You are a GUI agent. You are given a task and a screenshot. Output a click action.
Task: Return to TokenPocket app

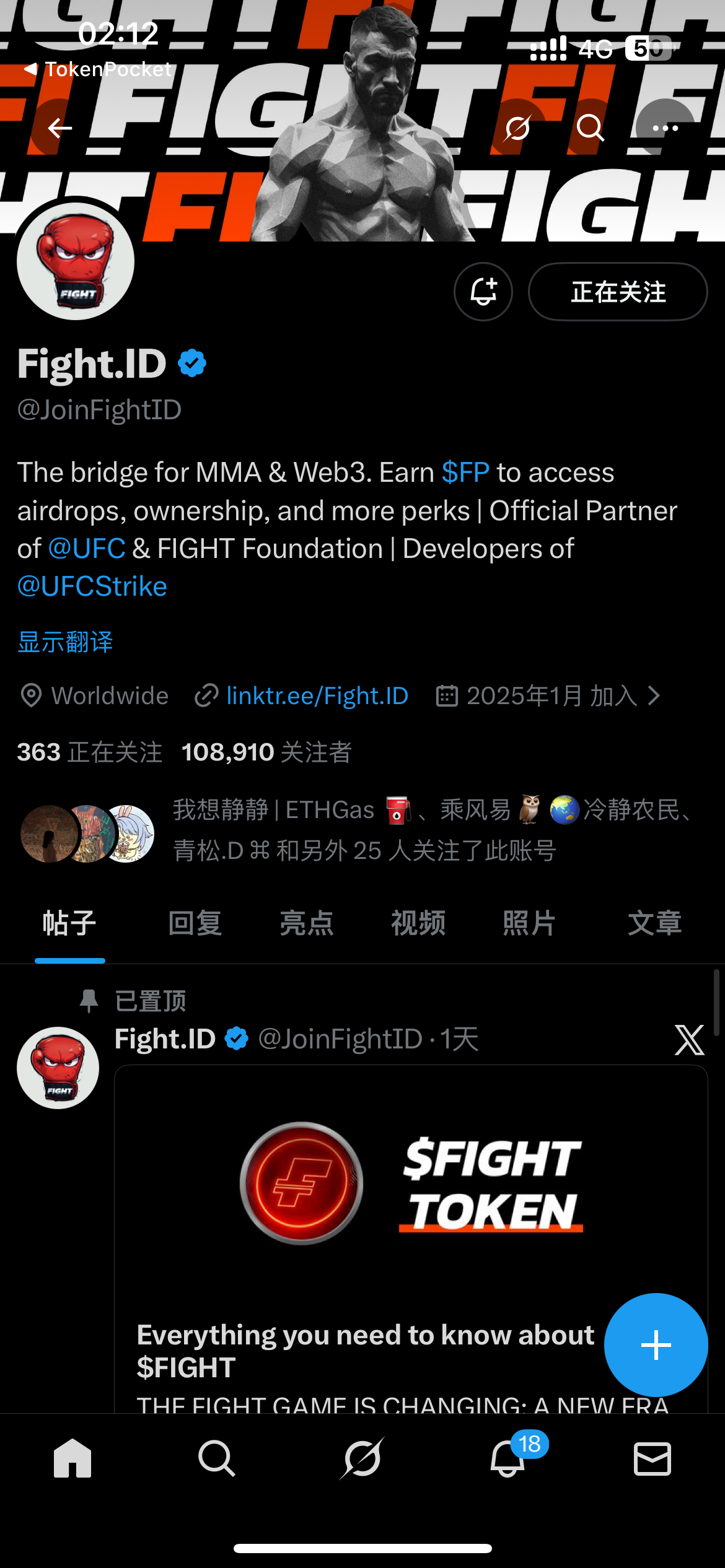click(x=98, y=69)
